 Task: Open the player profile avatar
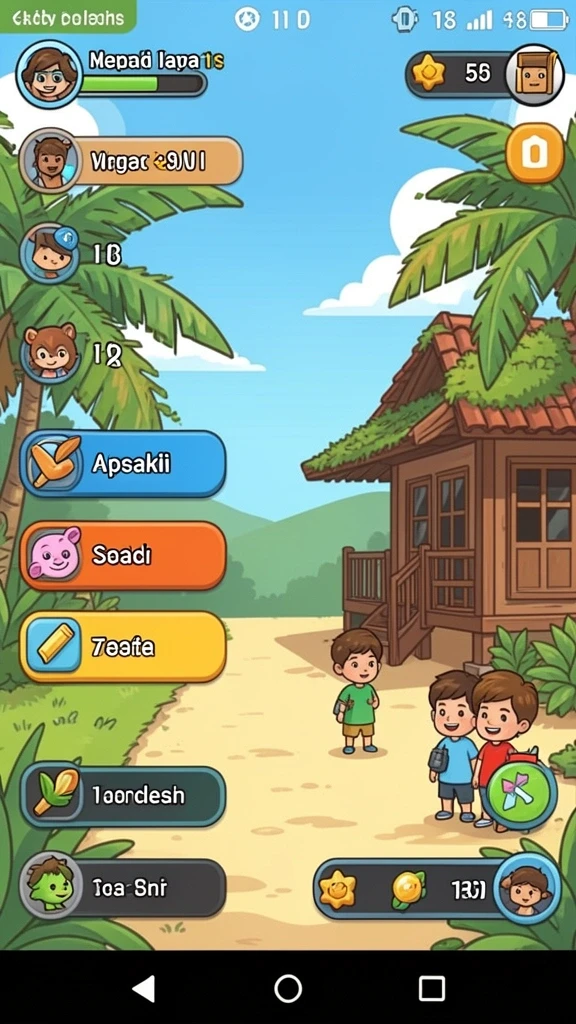coord(50,74)
